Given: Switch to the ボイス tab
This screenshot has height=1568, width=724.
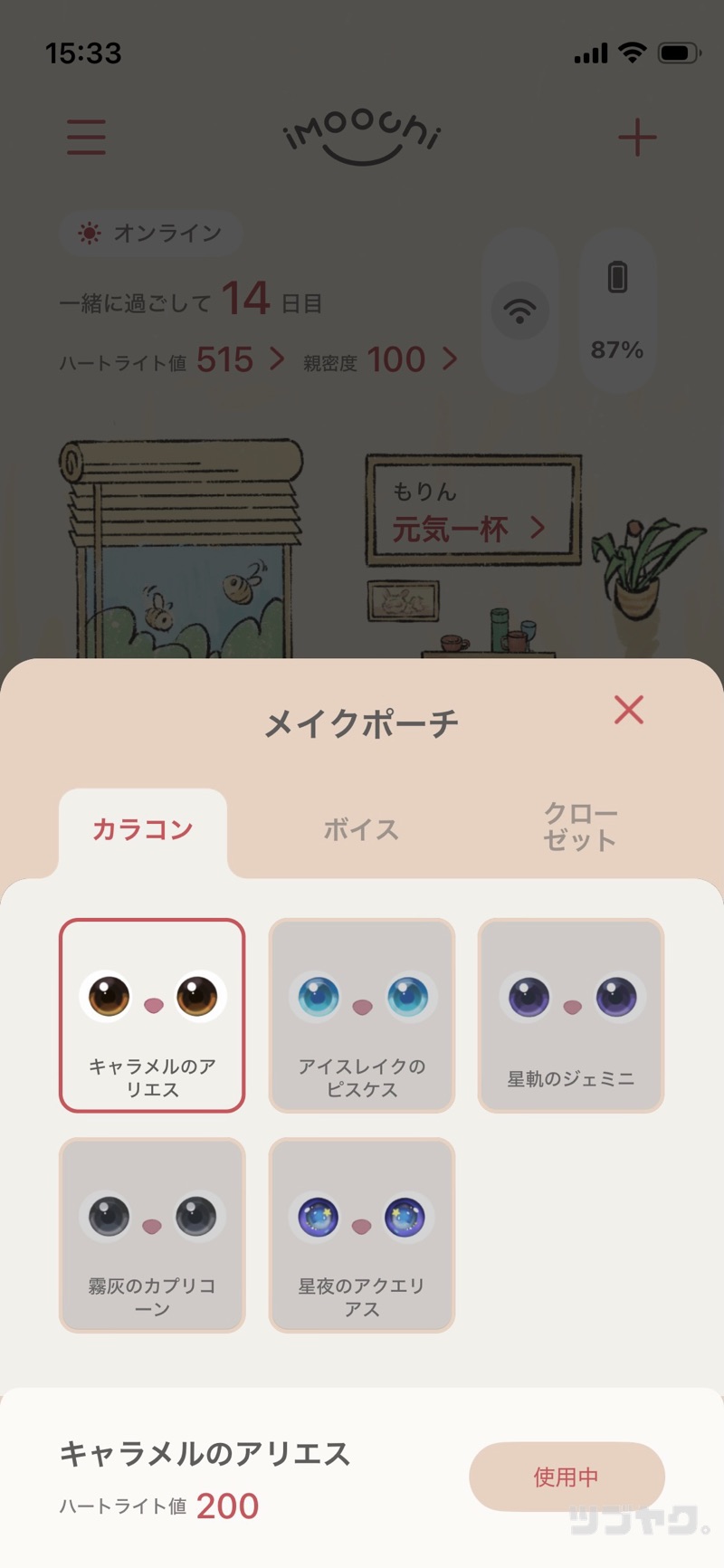Looking at the screenshot, I should pyautogui.click(x=361, y=828).
